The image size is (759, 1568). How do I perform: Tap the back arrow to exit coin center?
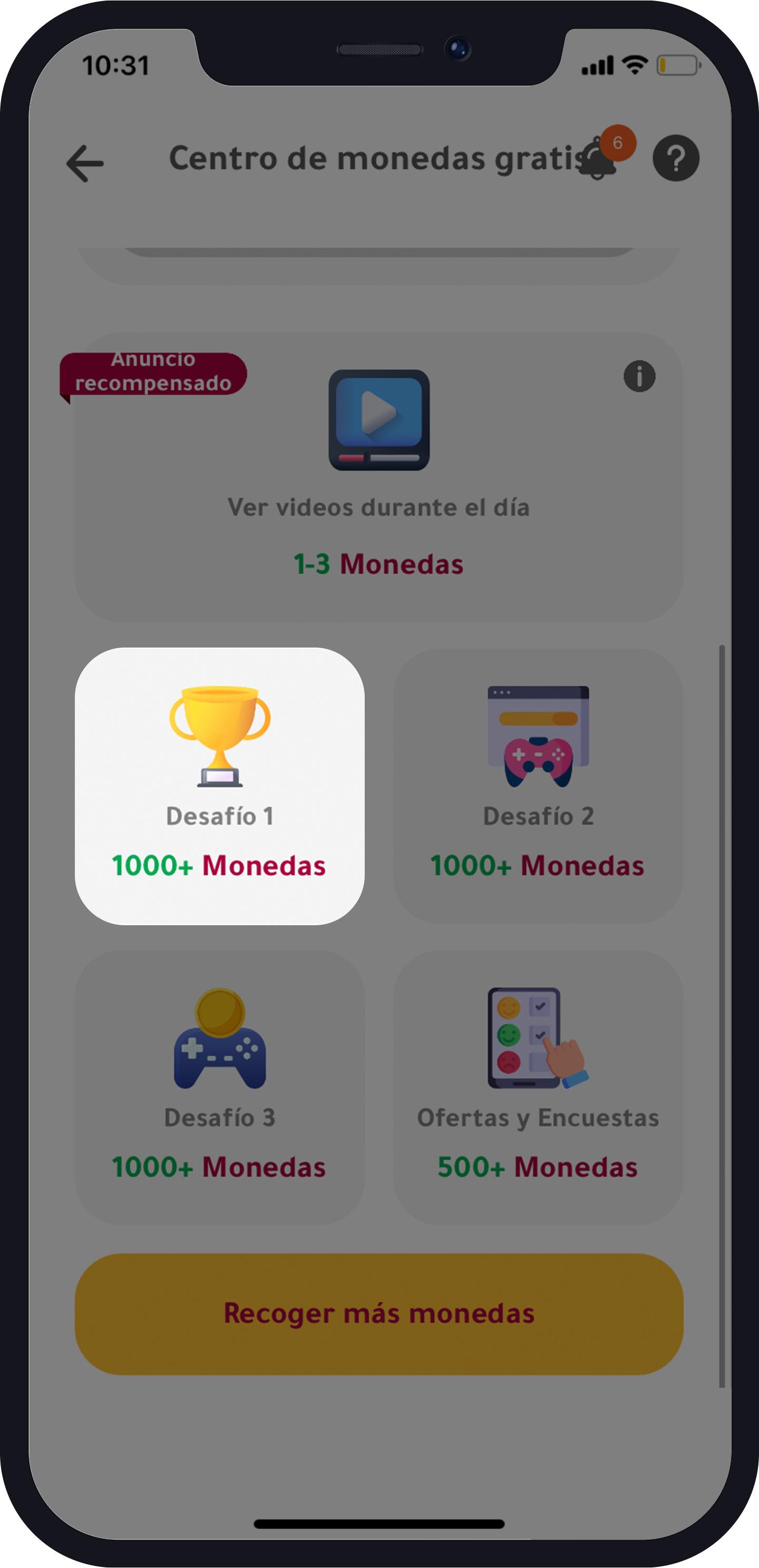coord(84,163)
